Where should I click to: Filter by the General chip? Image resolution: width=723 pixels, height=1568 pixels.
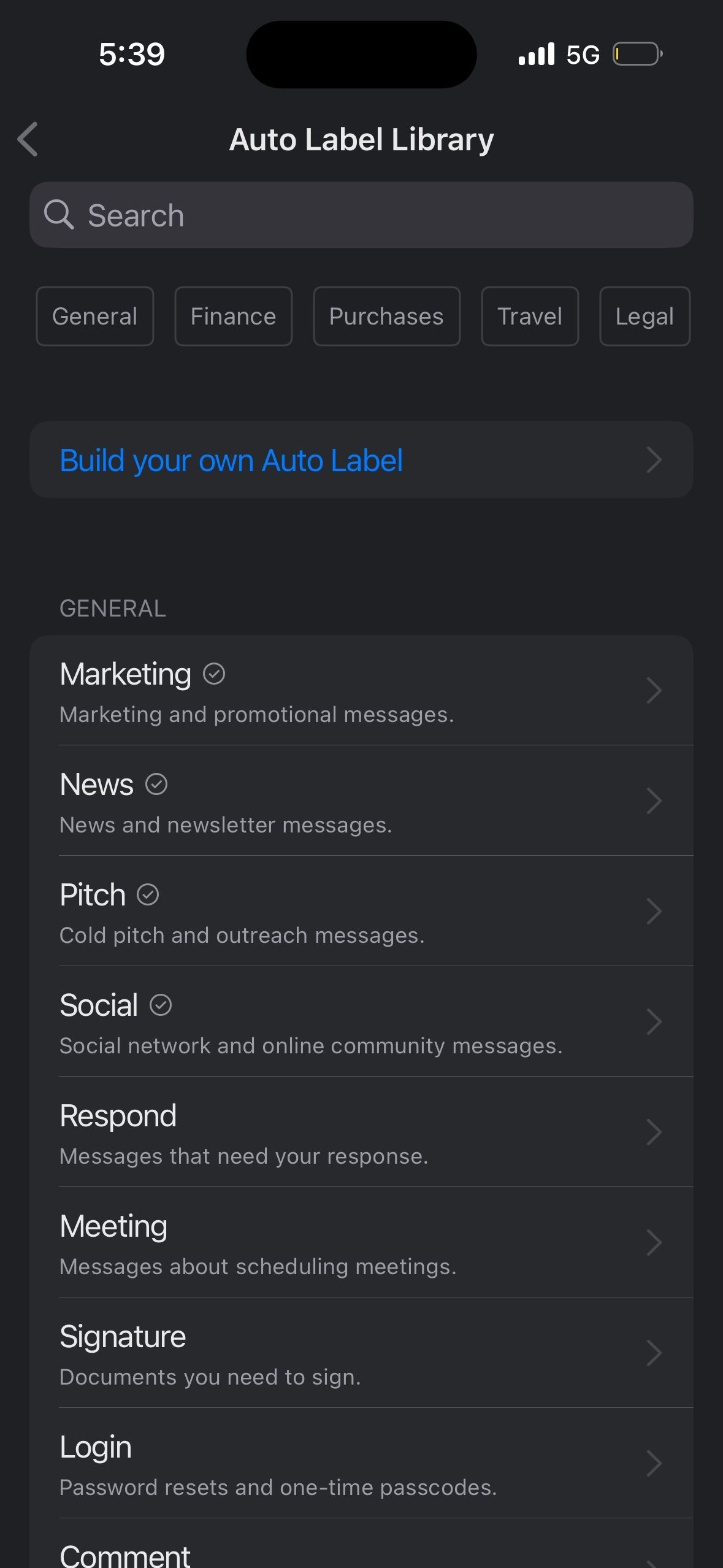coord(95,317)
